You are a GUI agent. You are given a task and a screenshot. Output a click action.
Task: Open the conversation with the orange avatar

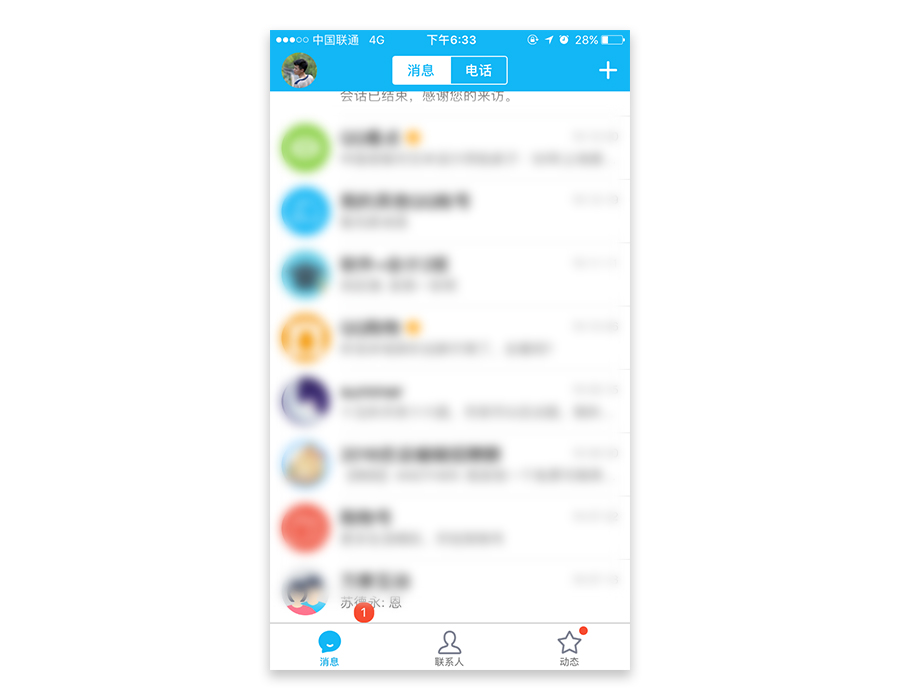point(450,338)
